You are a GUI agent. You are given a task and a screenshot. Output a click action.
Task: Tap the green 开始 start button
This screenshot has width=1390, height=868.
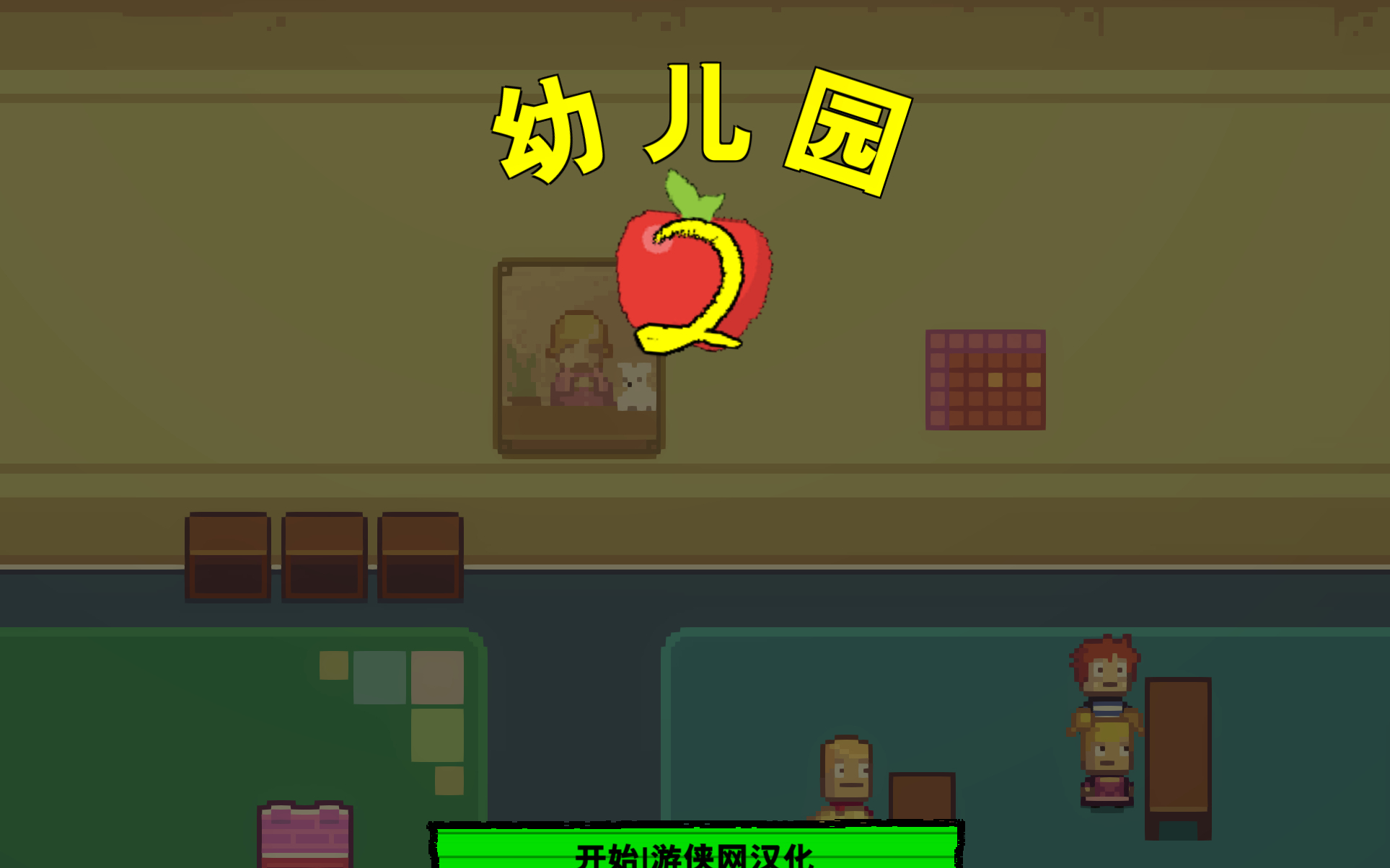pyautogui.click(x=695, y=850)
